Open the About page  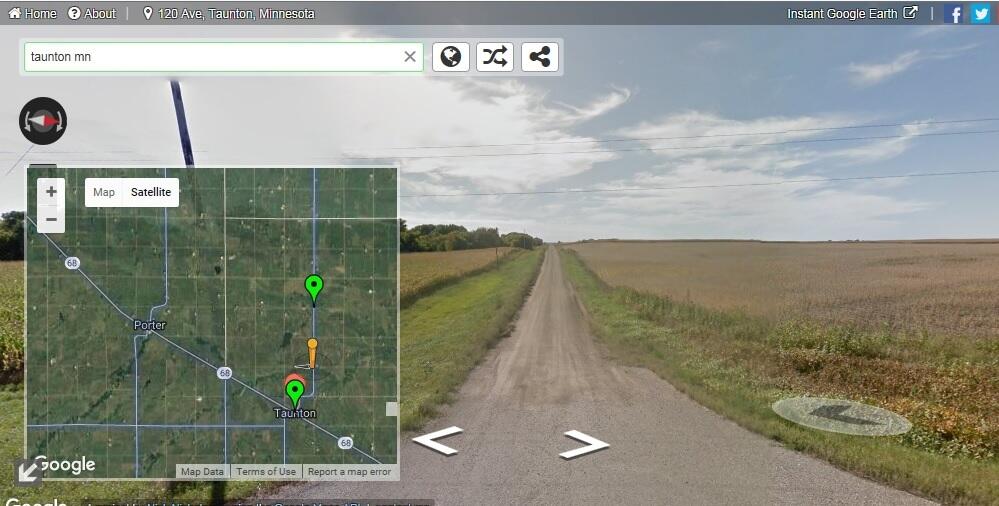[92, 14]
